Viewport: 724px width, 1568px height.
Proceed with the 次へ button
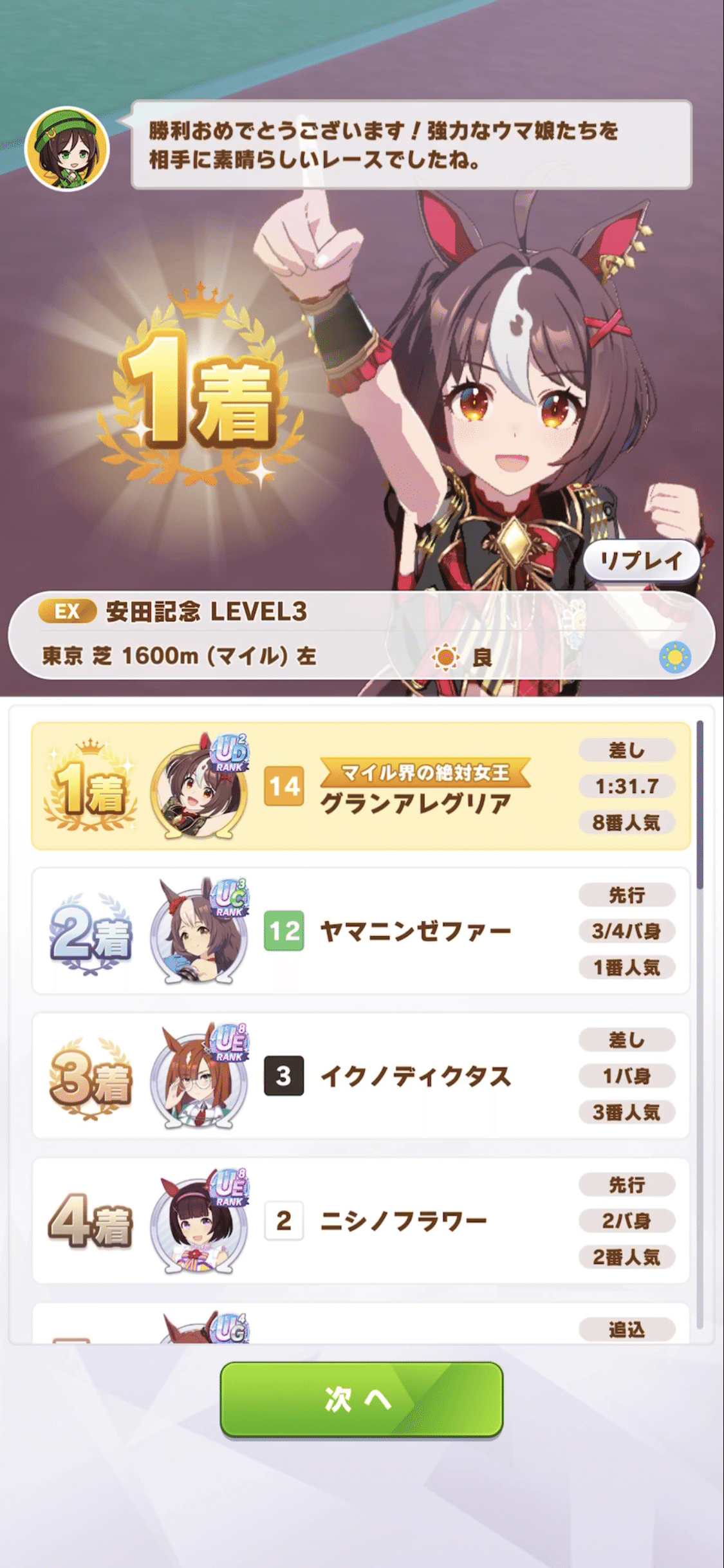point(361,1399)
